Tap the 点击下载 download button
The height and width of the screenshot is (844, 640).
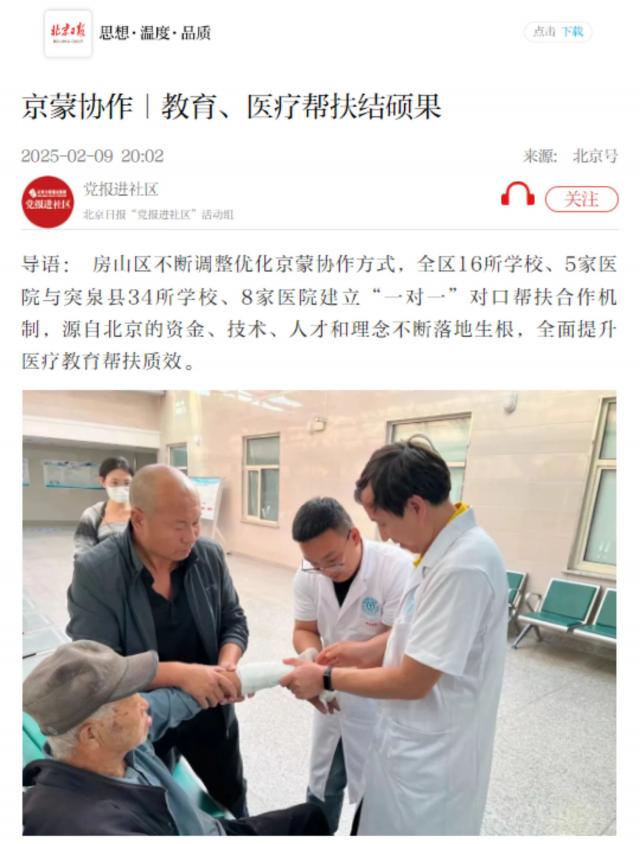(x=557, y=32)
